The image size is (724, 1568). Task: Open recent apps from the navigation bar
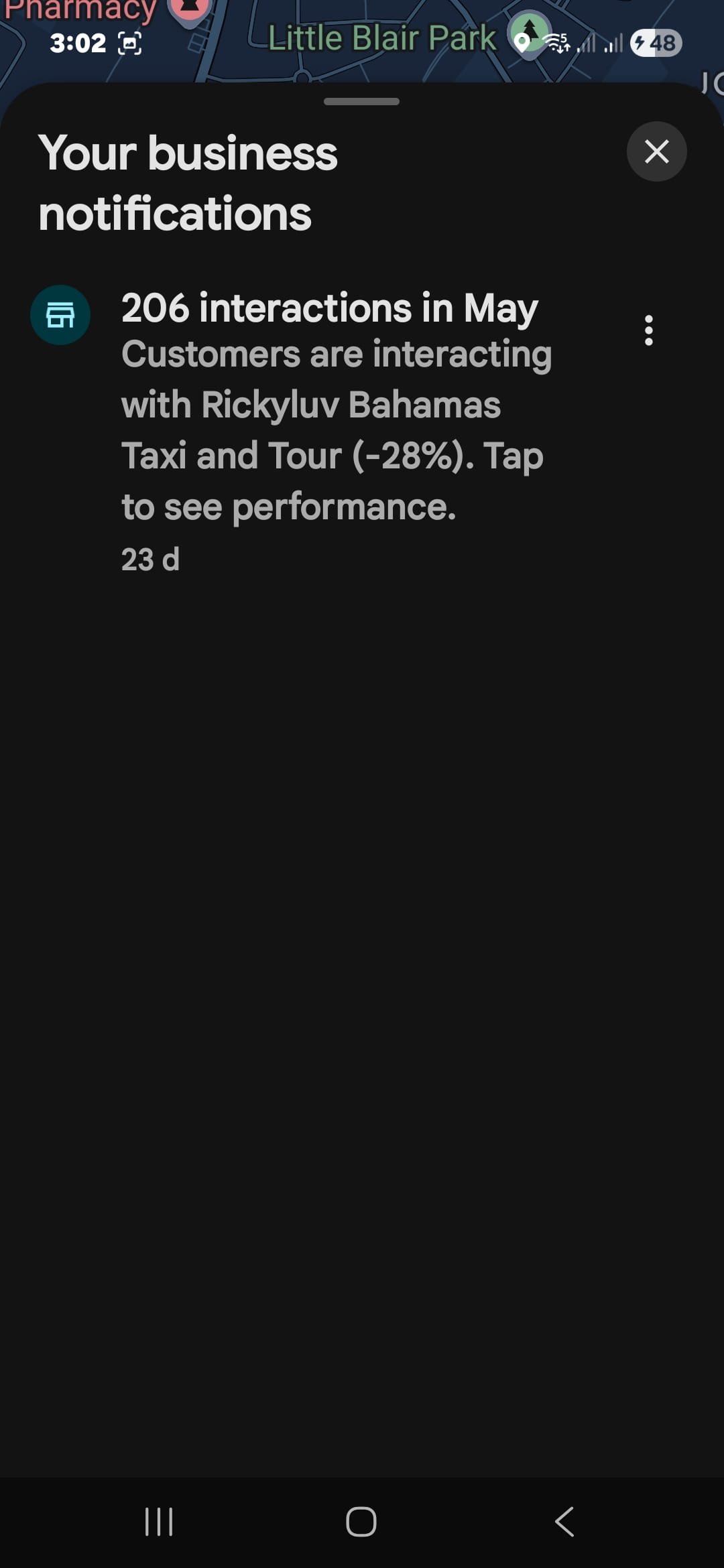pos(159,1522)
